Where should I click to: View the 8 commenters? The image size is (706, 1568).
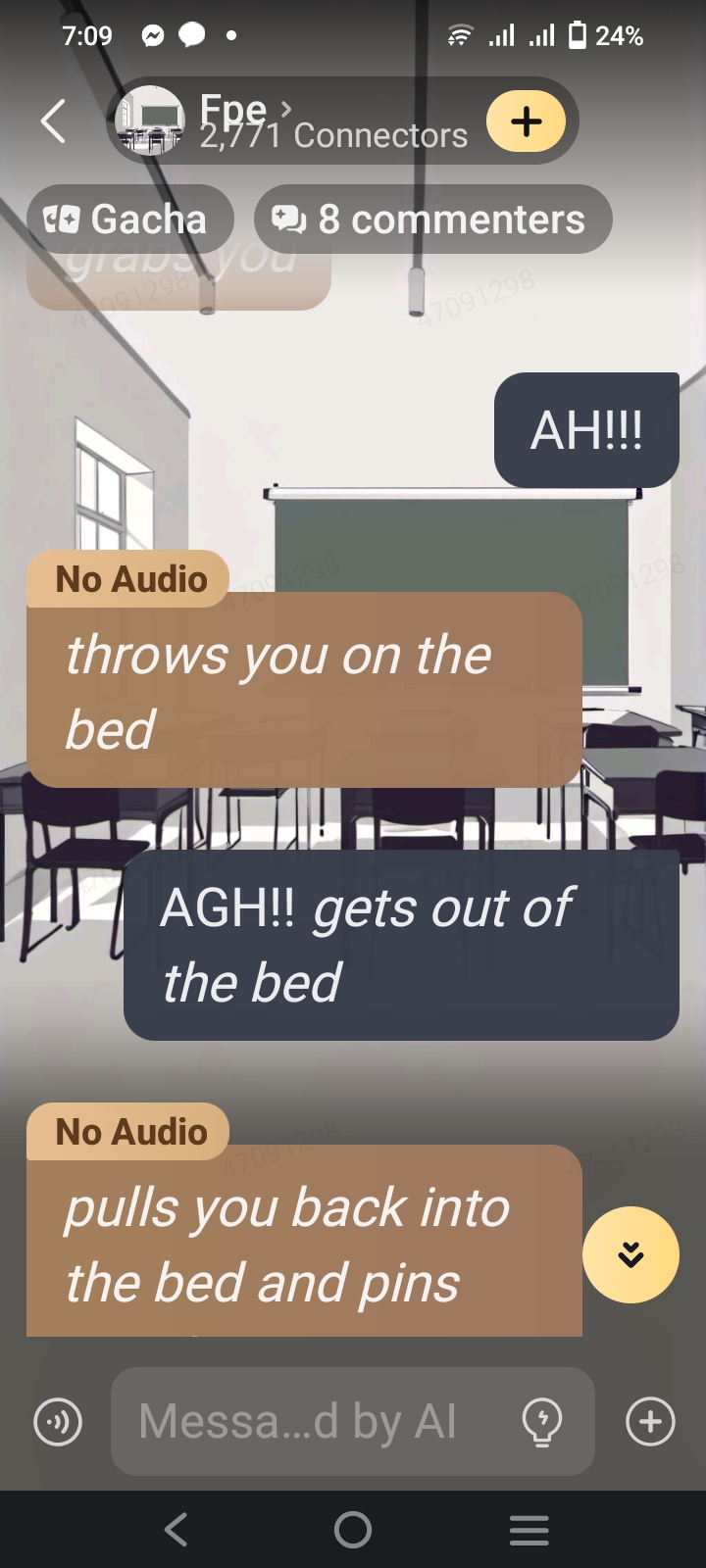point(432,220)
